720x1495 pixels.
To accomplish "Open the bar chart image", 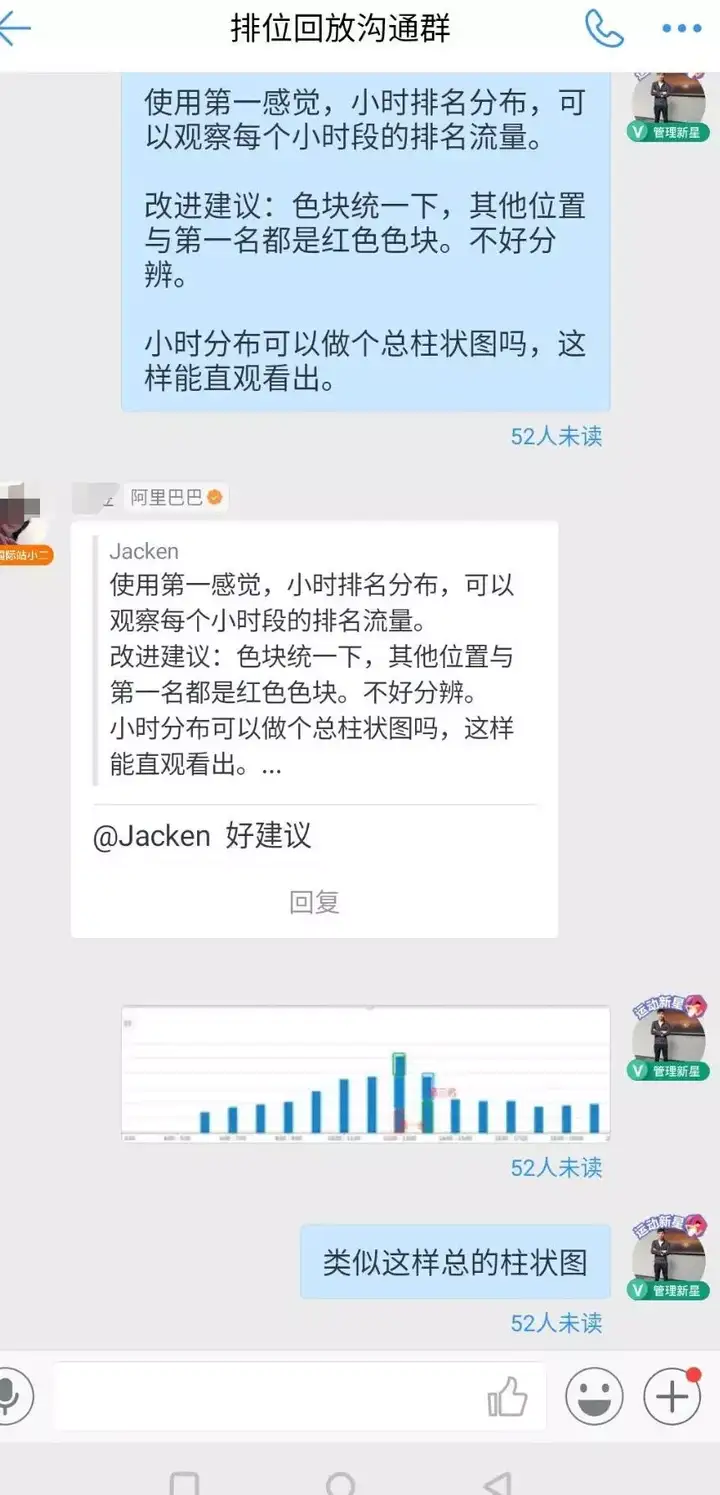I will [366, 1074].
